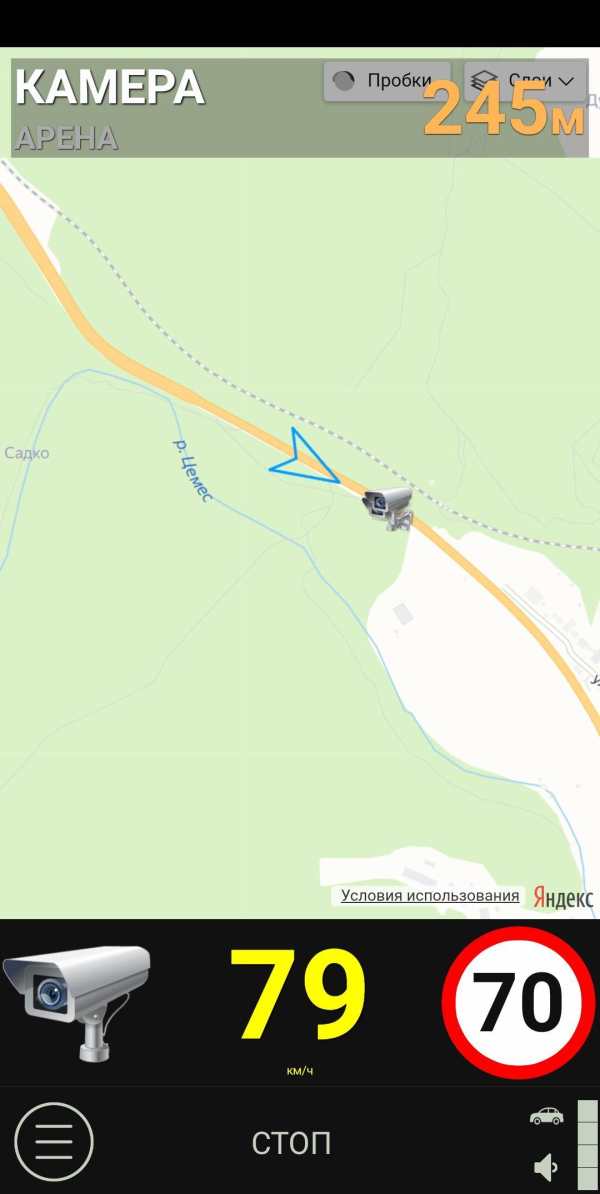Viewport: 600px width, 1194px height.
Task: Open the Слои layers dropdown
Action: tap(525, 81)
